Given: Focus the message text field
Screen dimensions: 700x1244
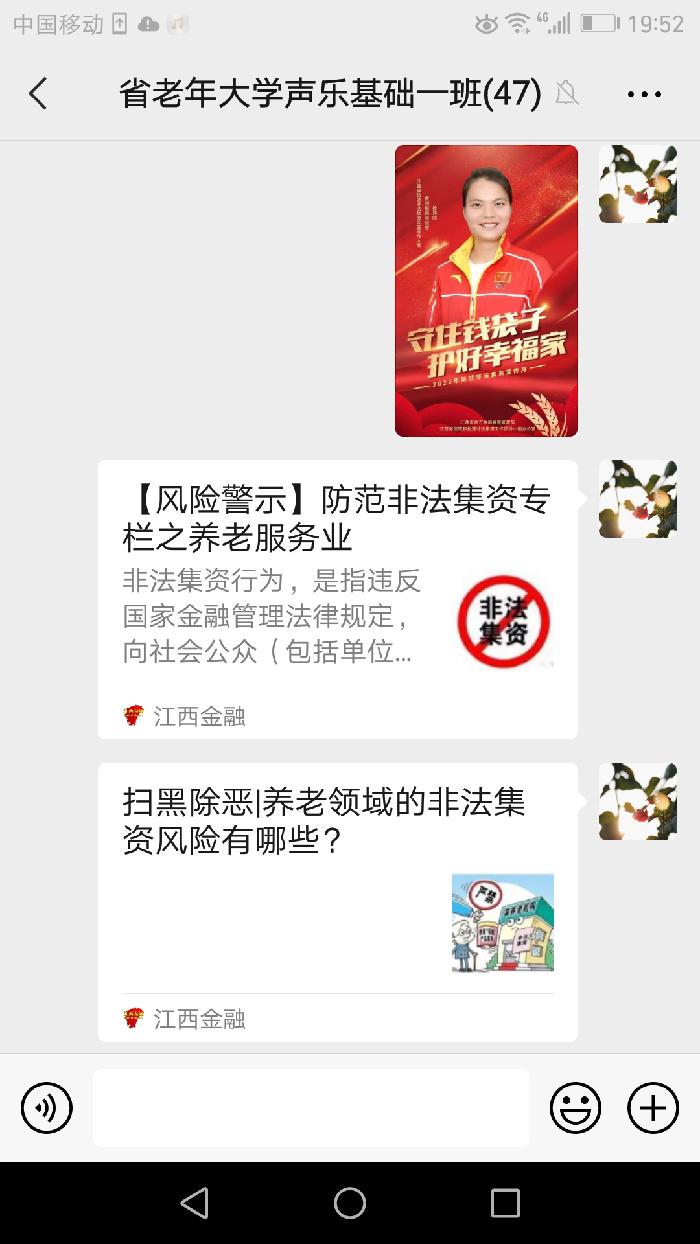Looking at the screenshot, I should 310,1107.
